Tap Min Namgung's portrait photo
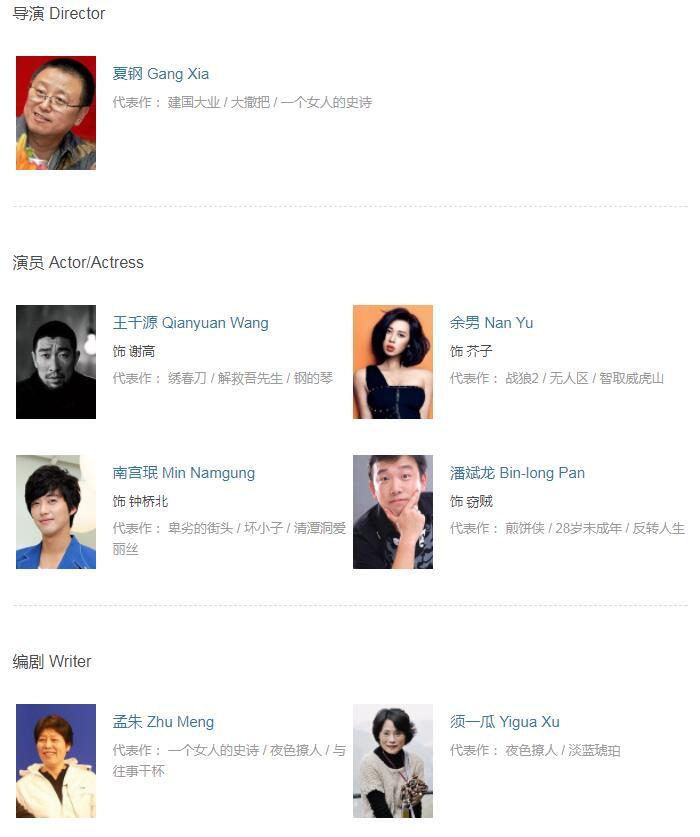 pyautogui.click(x=56, y=512)
